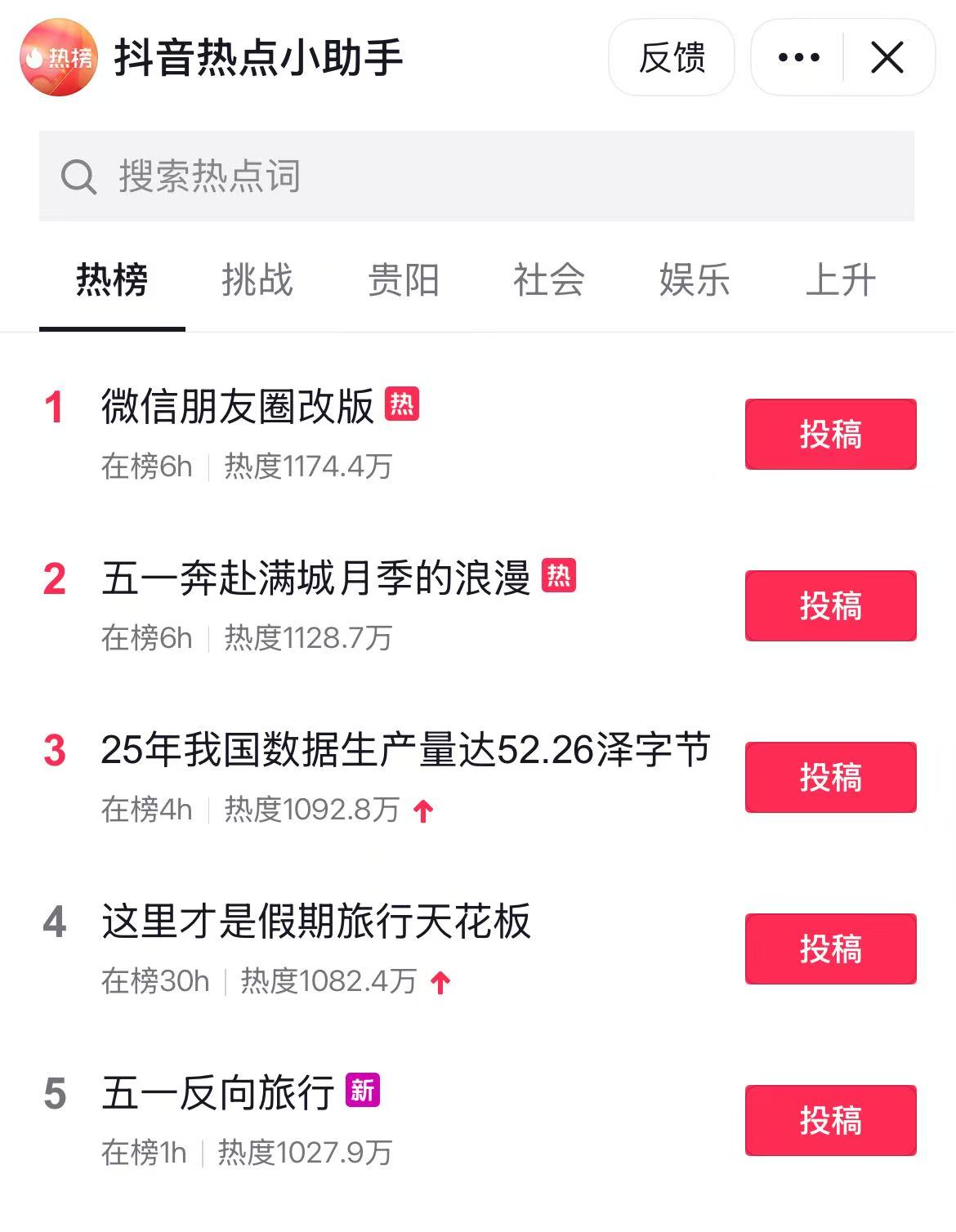The image size is (956, 1232).
Task: Open hot topic 微信朋友圈改版
Action: click(x=238, y=407)
